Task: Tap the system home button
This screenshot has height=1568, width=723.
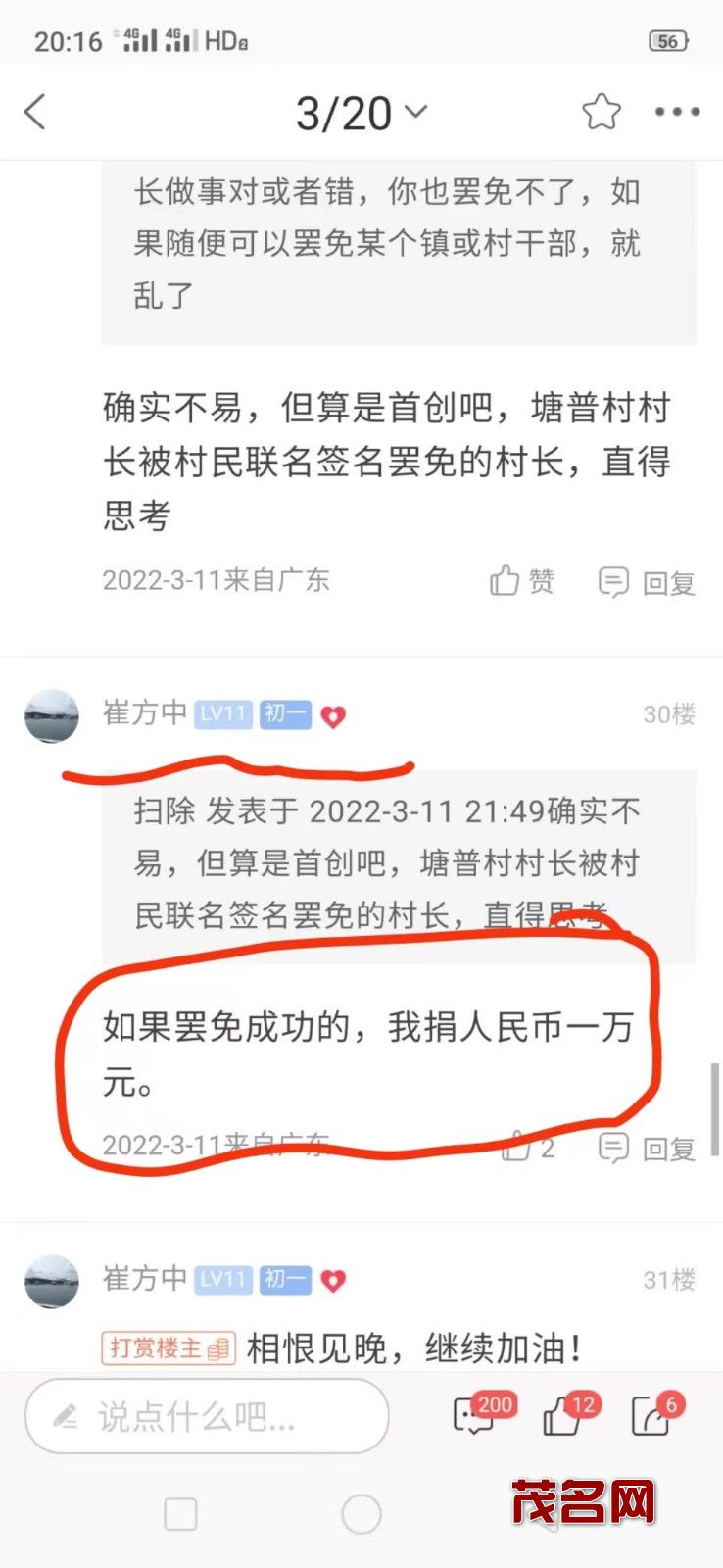Action: [361, 1514]
